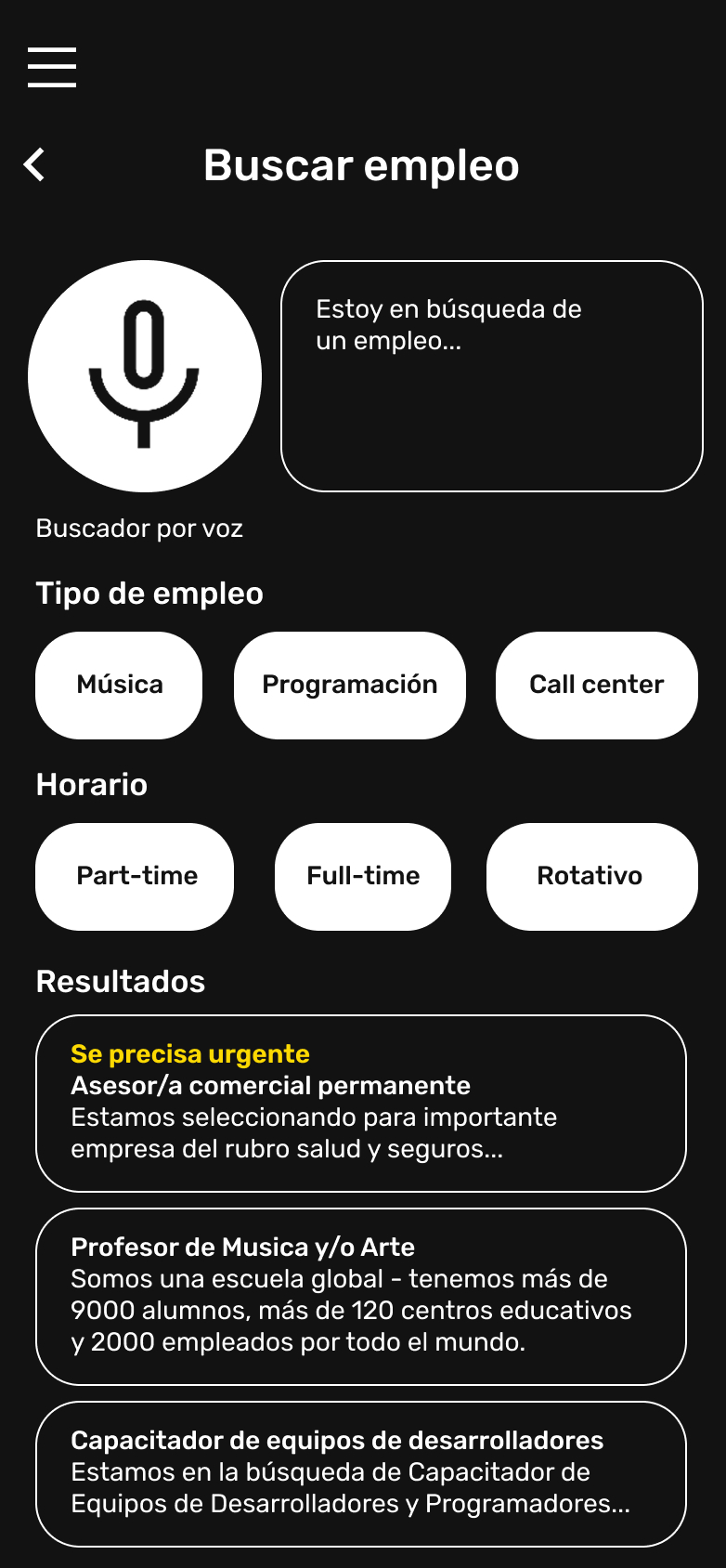The width and height of the screenshot is (726, 1568).
Task: Open the Asesor/a comercial permanente result
Action: (x=361, y=1104)
